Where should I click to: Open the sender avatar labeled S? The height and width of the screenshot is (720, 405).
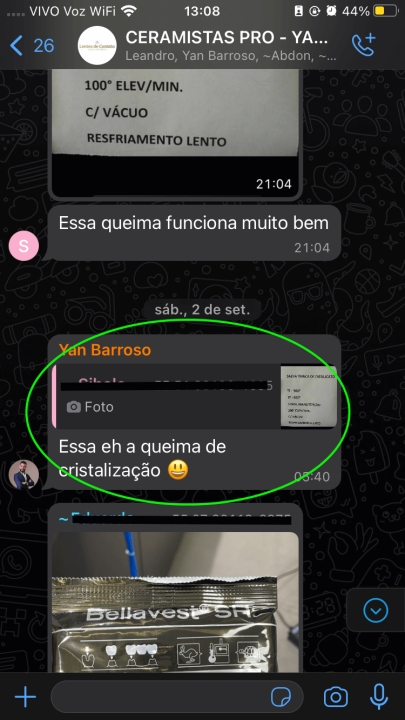pyautogui.click(x=23, y=246)
